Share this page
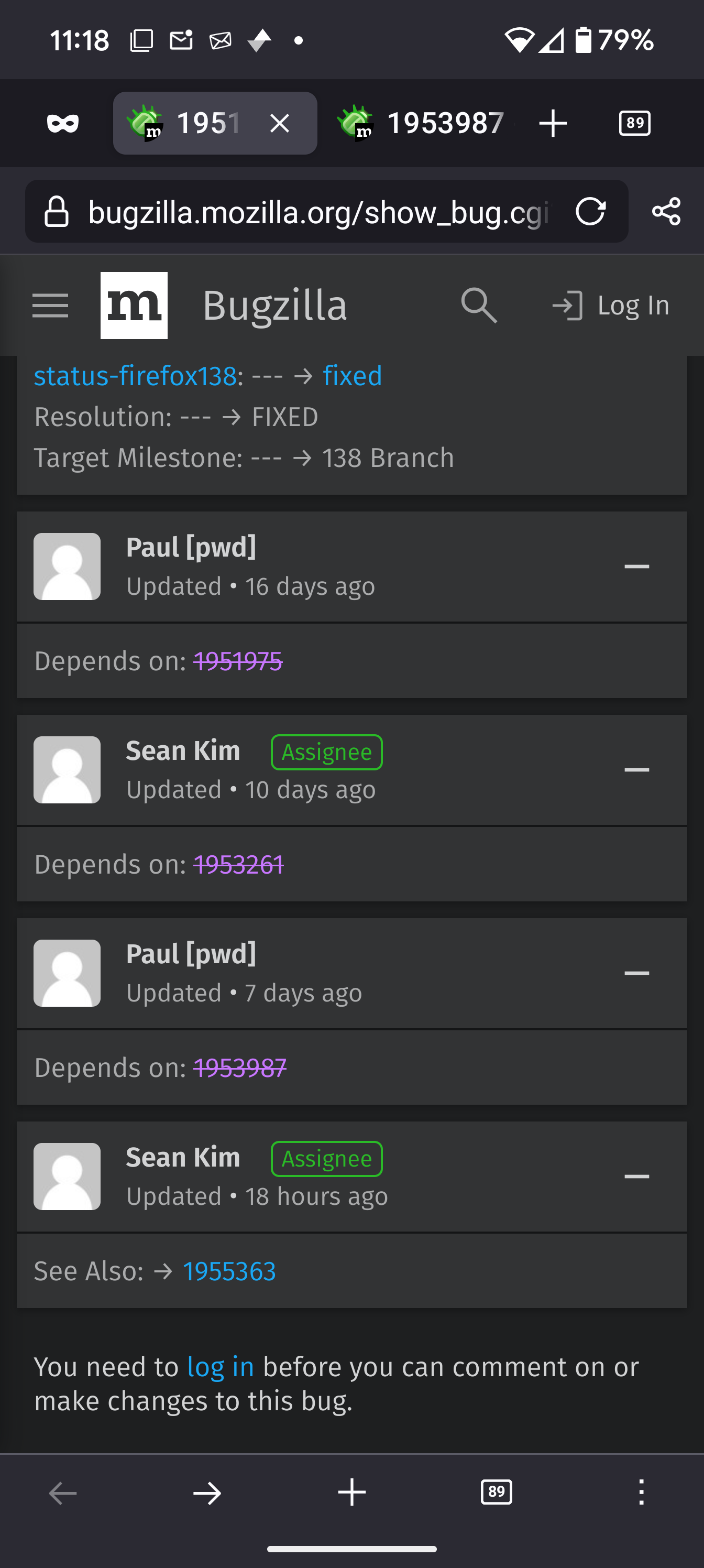Screen dimensions: 704x1568 click(x=666, y=212)
